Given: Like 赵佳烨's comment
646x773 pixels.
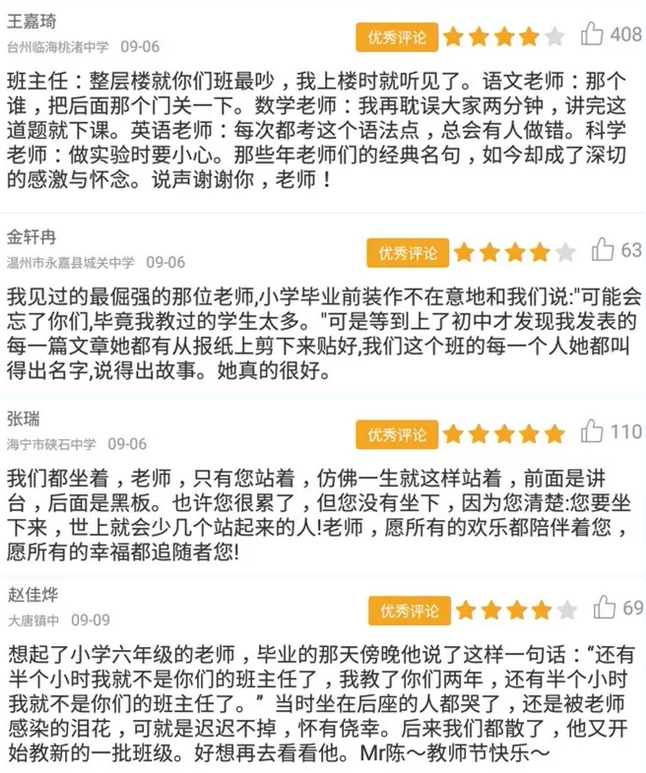Looking at the screenshot, I should coord(604,607).
